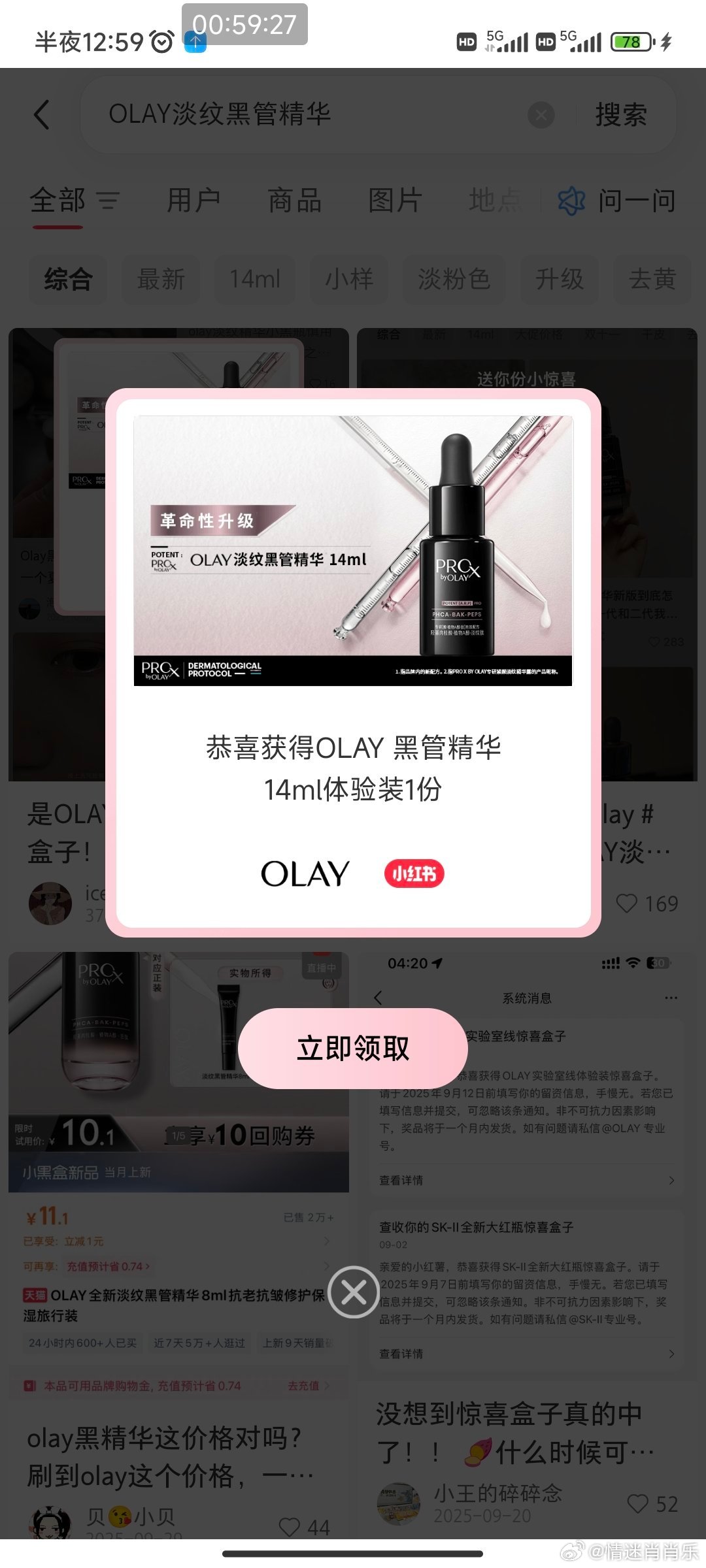Like the post by 小王的碎碎念
This screenshot has width=706, height=1568.
point(638,1503)
